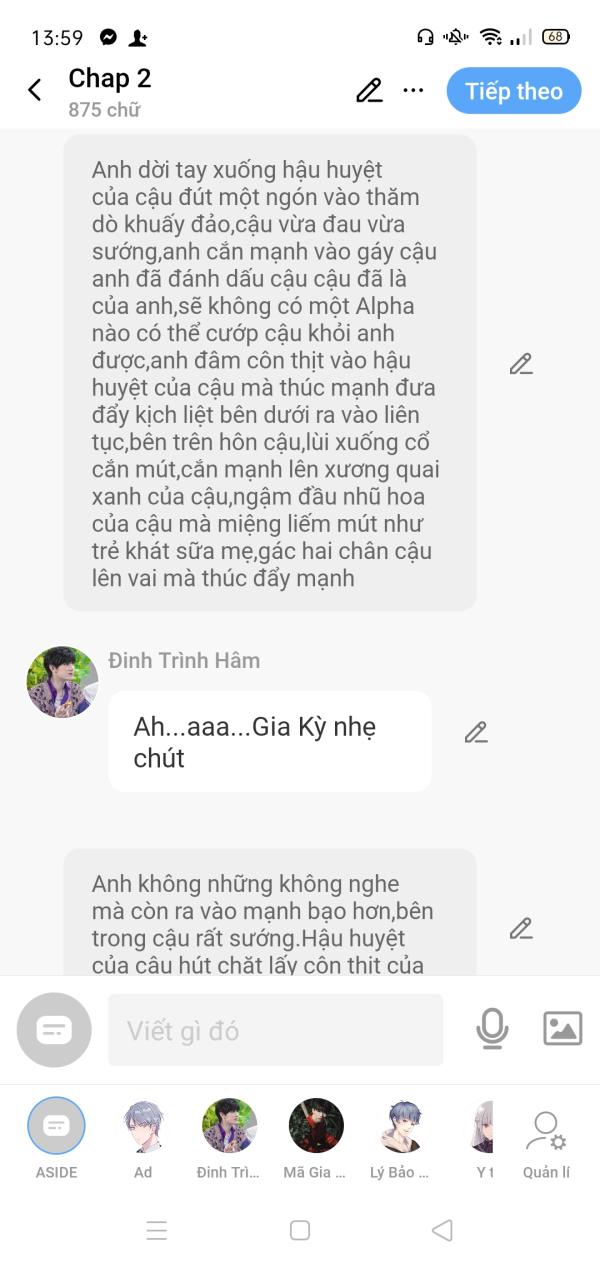This screenshot has height=1267, width=600.
Task: Tap the round aside button beside the input
Action: [54, 1030]
